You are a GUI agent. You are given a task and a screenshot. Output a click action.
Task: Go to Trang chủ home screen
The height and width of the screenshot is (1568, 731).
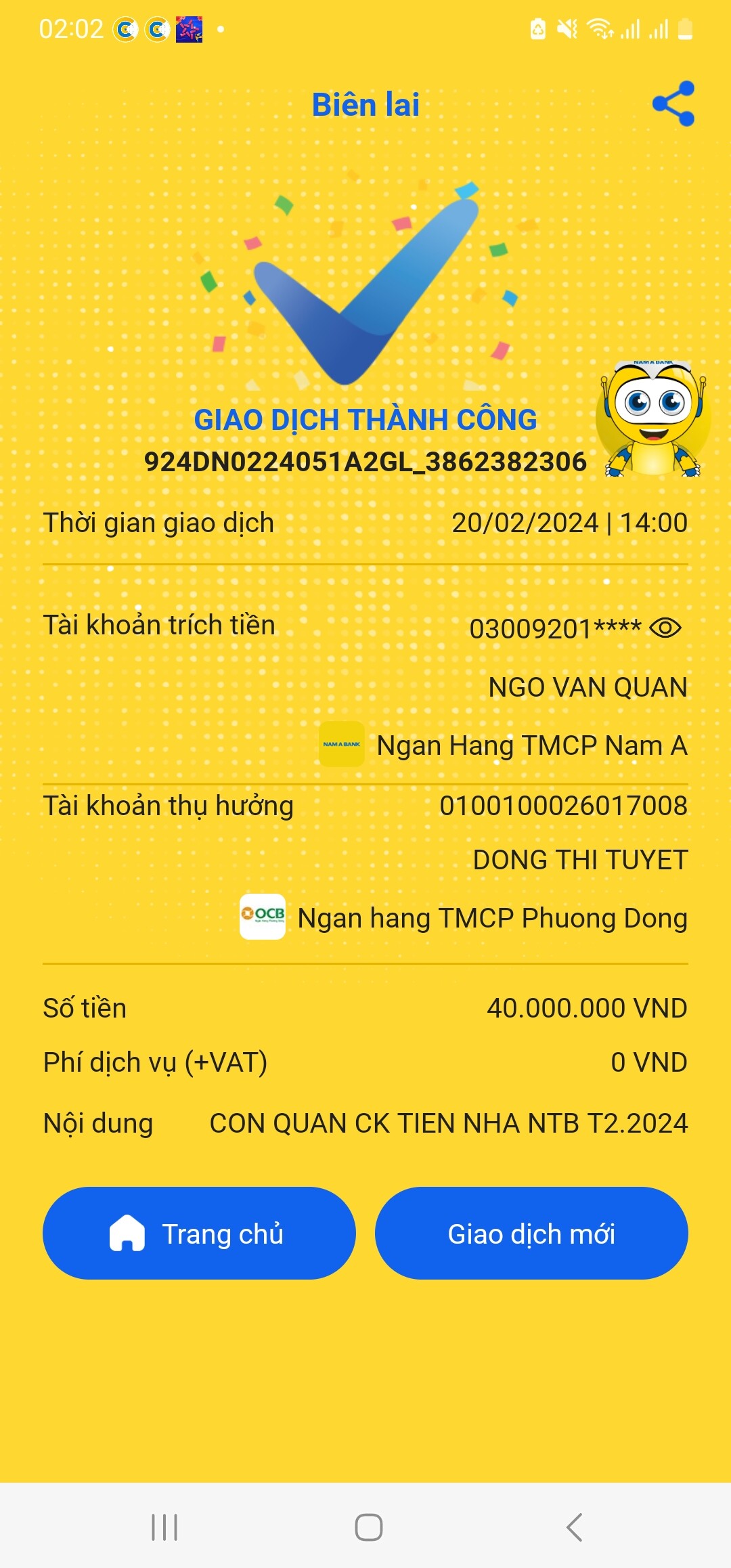(x=199, y=1233)
